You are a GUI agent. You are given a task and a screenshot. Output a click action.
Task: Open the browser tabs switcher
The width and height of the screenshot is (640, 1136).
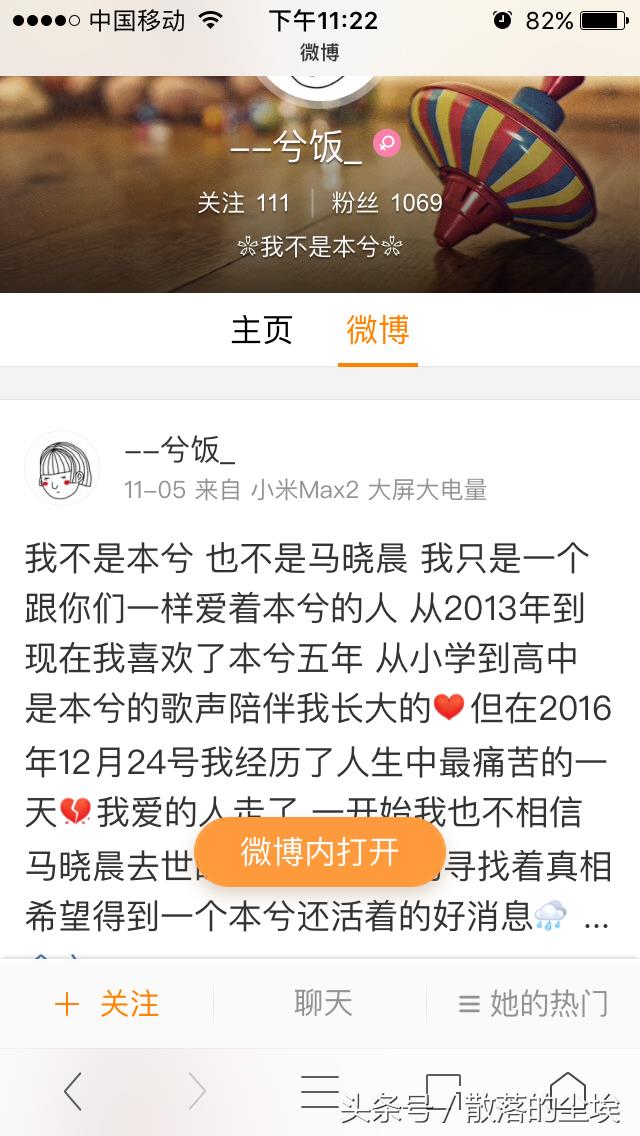(443, 1090)
